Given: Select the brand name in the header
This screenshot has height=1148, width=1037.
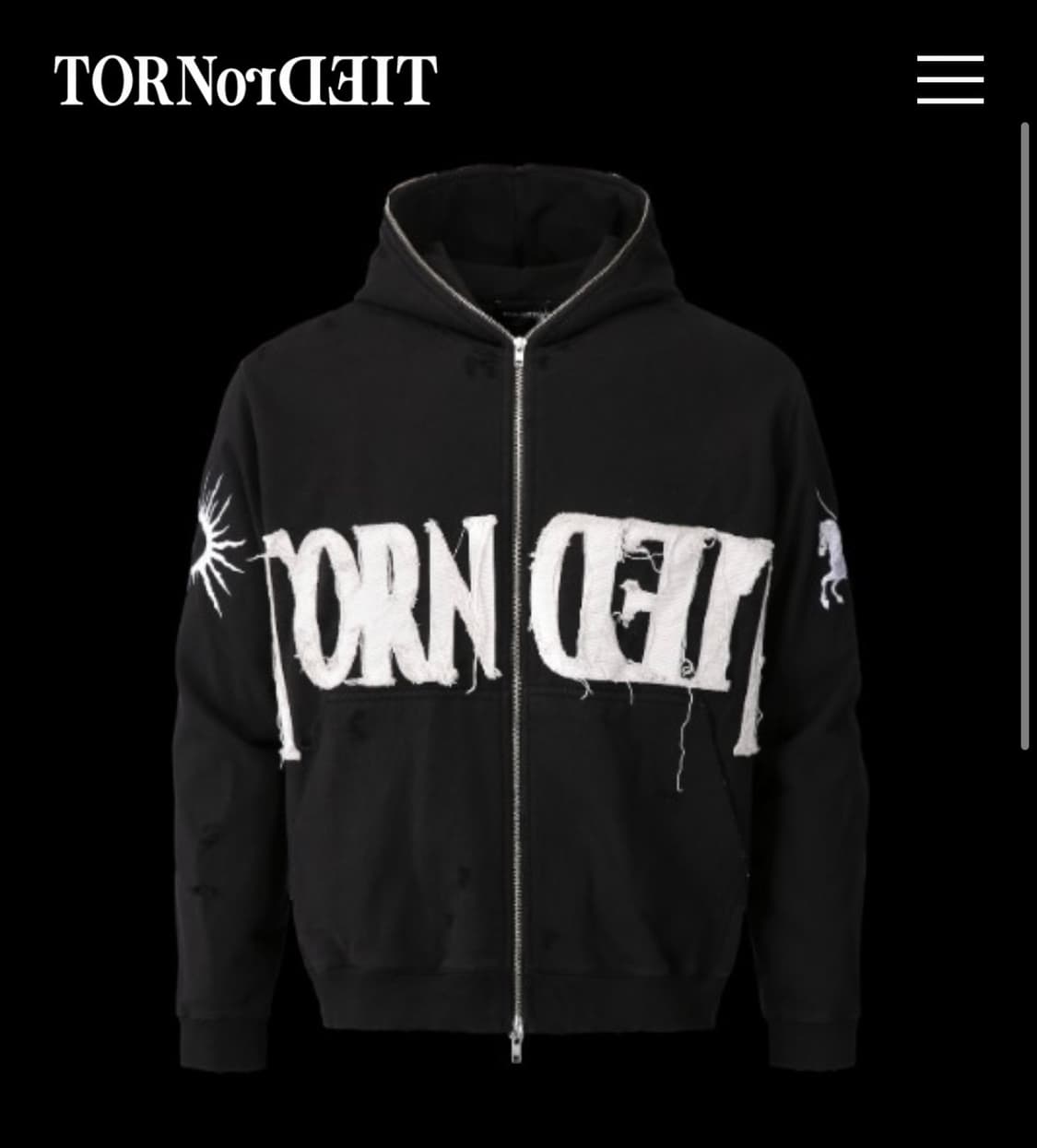Looking at the screenshot, I should 244,78.
